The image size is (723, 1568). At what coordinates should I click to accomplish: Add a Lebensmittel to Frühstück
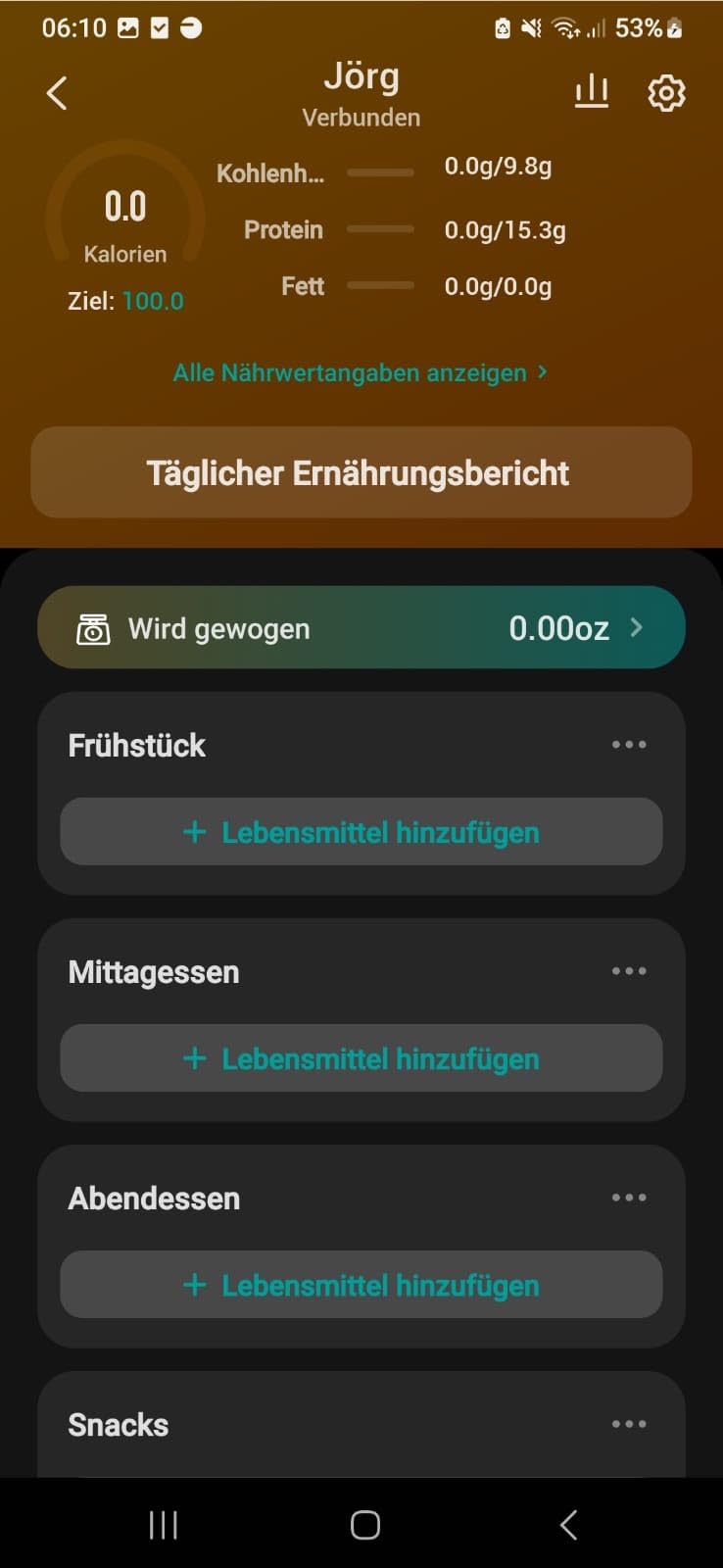click(x=361, y=832)
